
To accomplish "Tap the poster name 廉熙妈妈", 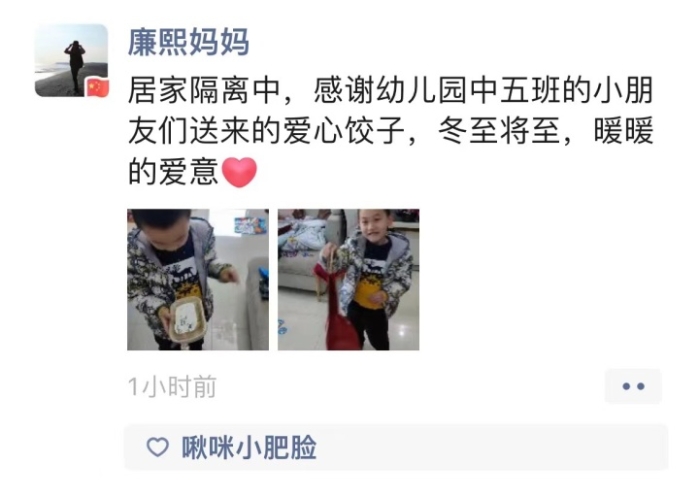I will (x=188, y=42).
